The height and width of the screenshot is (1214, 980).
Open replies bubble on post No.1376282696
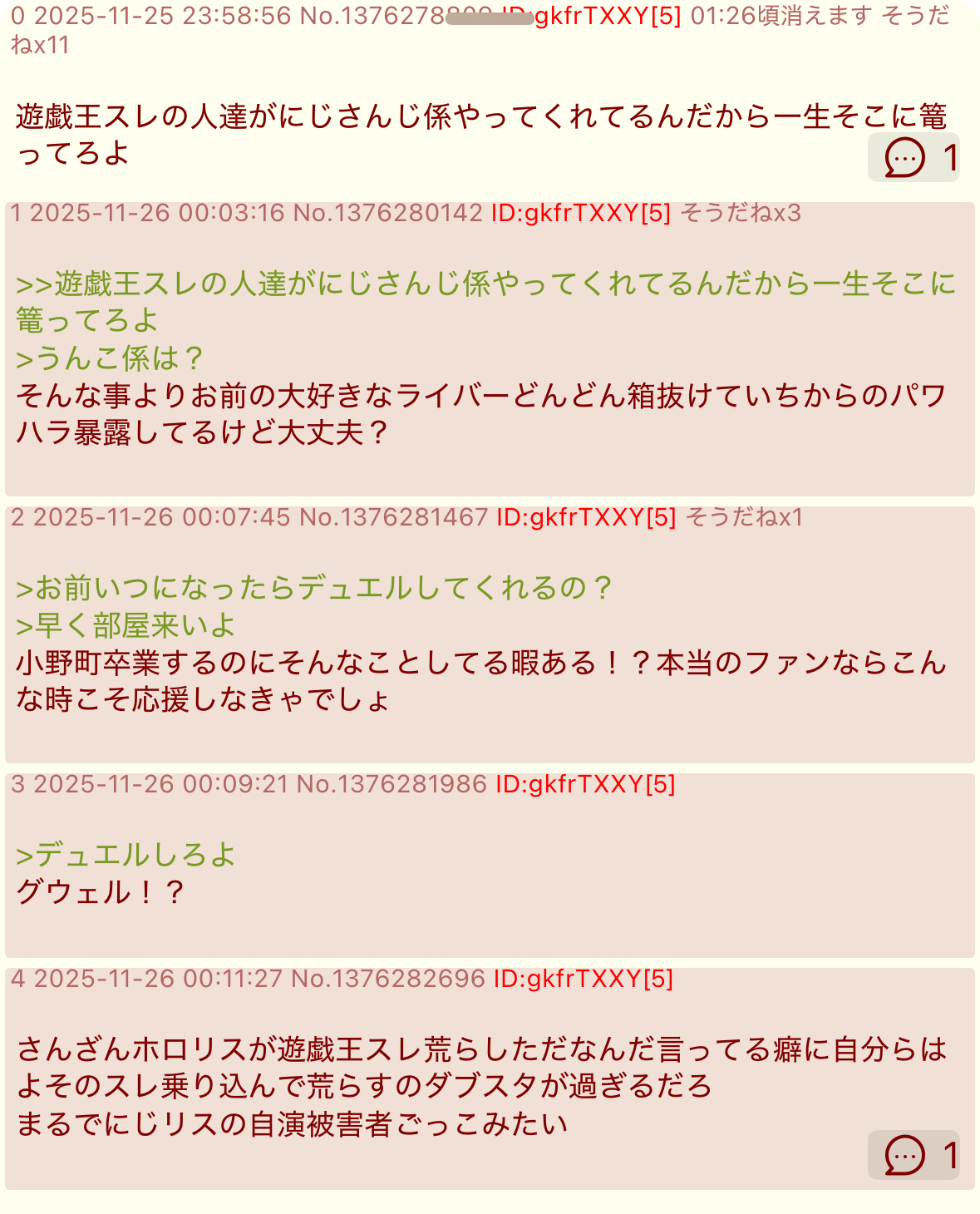tap(913, 1155)
